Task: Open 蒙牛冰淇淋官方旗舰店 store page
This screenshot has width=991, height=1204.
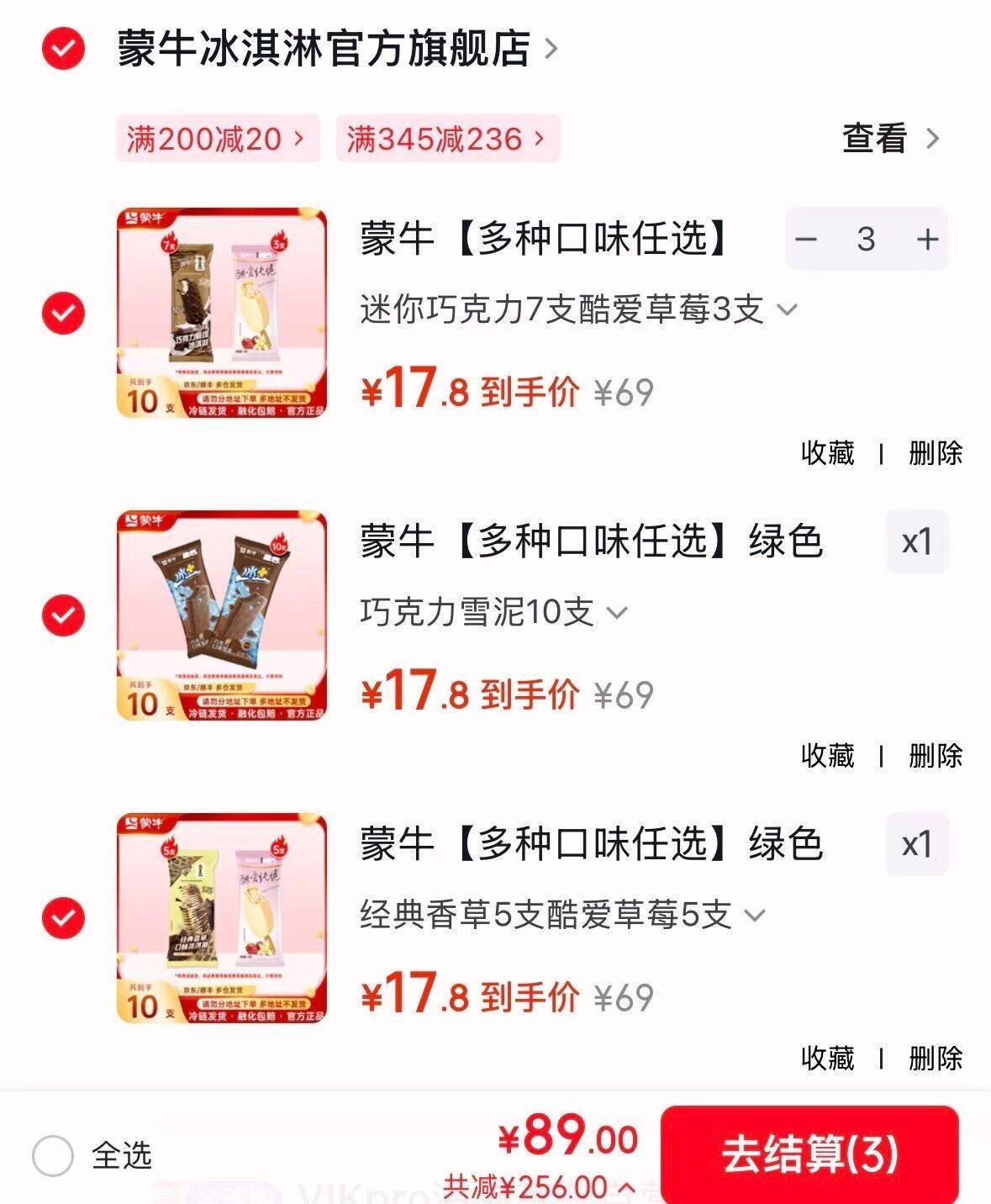Action: point(336,49)
